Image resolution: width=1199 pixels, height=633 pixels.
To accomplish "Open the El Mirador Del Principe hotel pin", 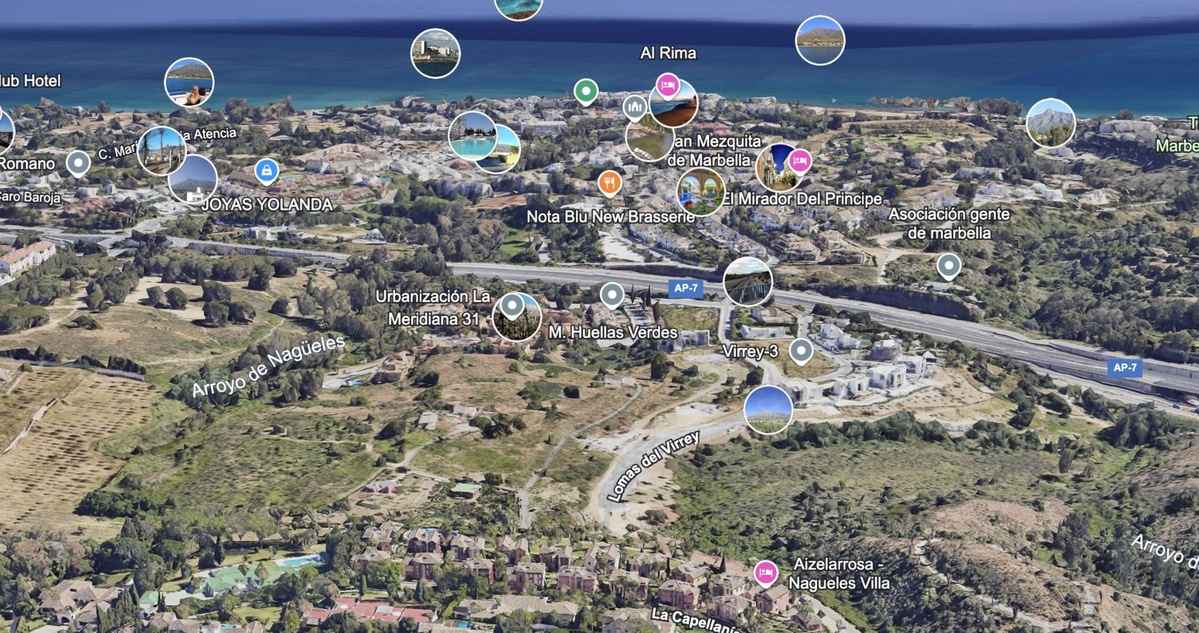I will click(799, 161).
